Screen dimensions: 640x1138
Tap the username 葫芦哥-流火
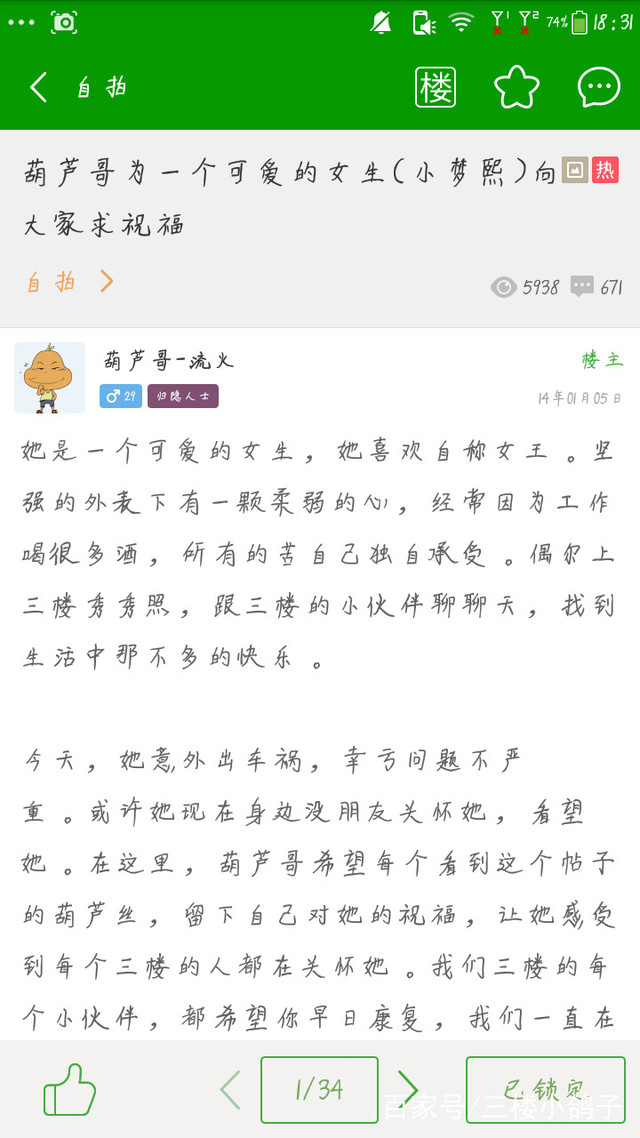tap(168, 359)
